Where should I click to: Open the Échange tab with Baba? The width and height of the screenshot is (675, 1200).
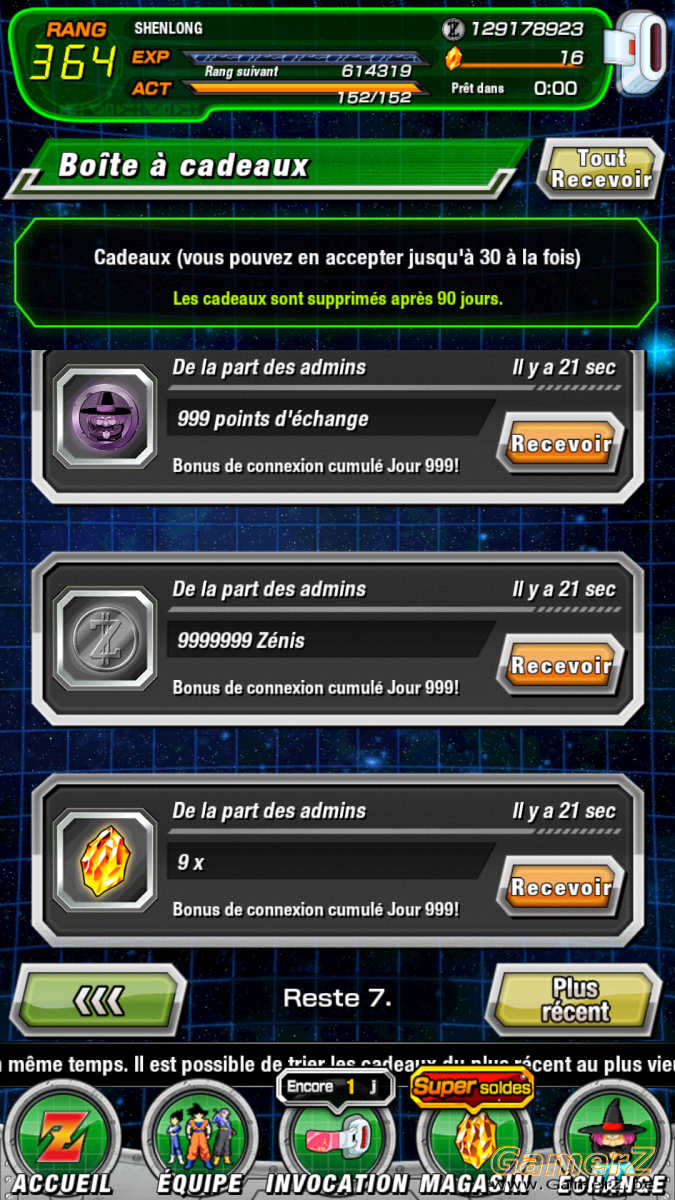(x=612, y=1139)
